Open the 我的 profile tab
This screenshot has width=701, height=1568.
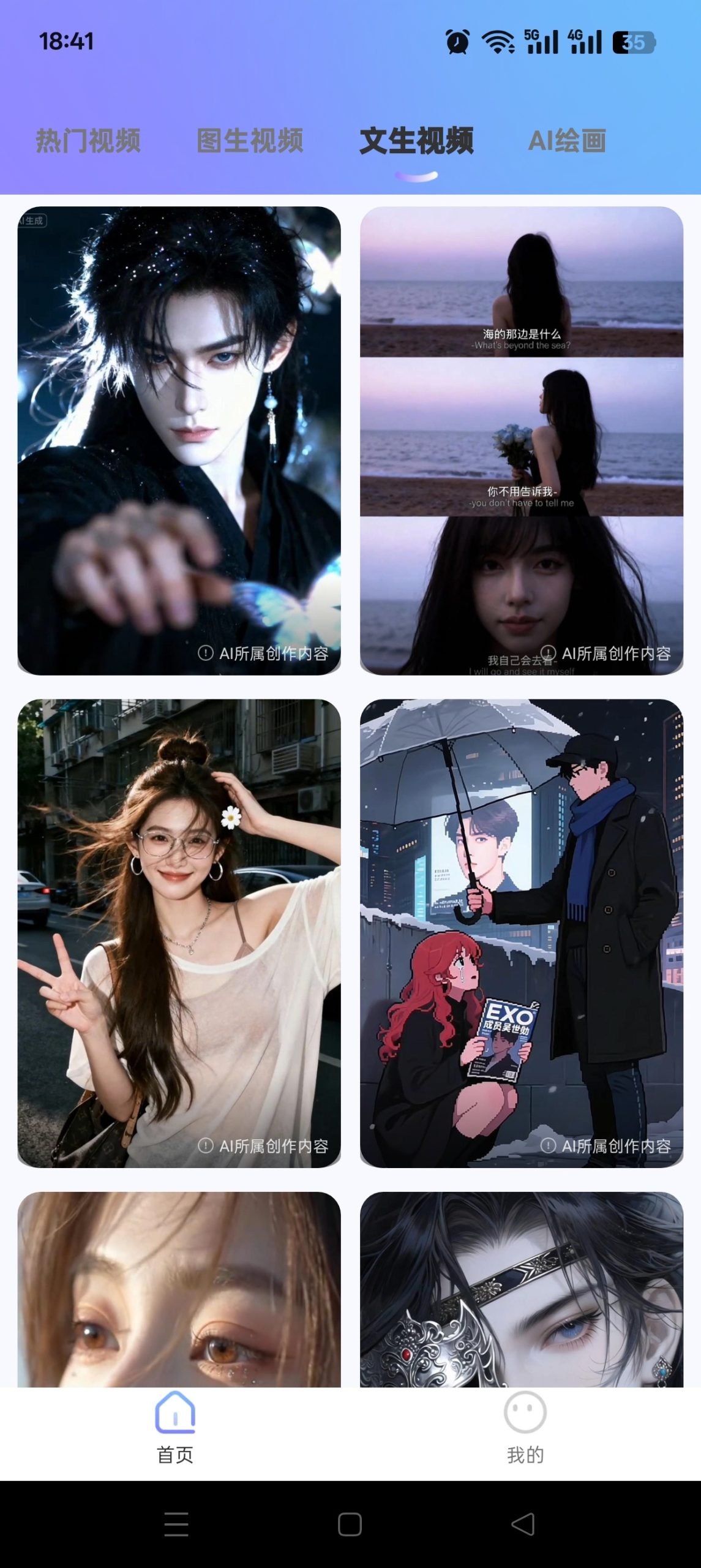(525, 1427)
